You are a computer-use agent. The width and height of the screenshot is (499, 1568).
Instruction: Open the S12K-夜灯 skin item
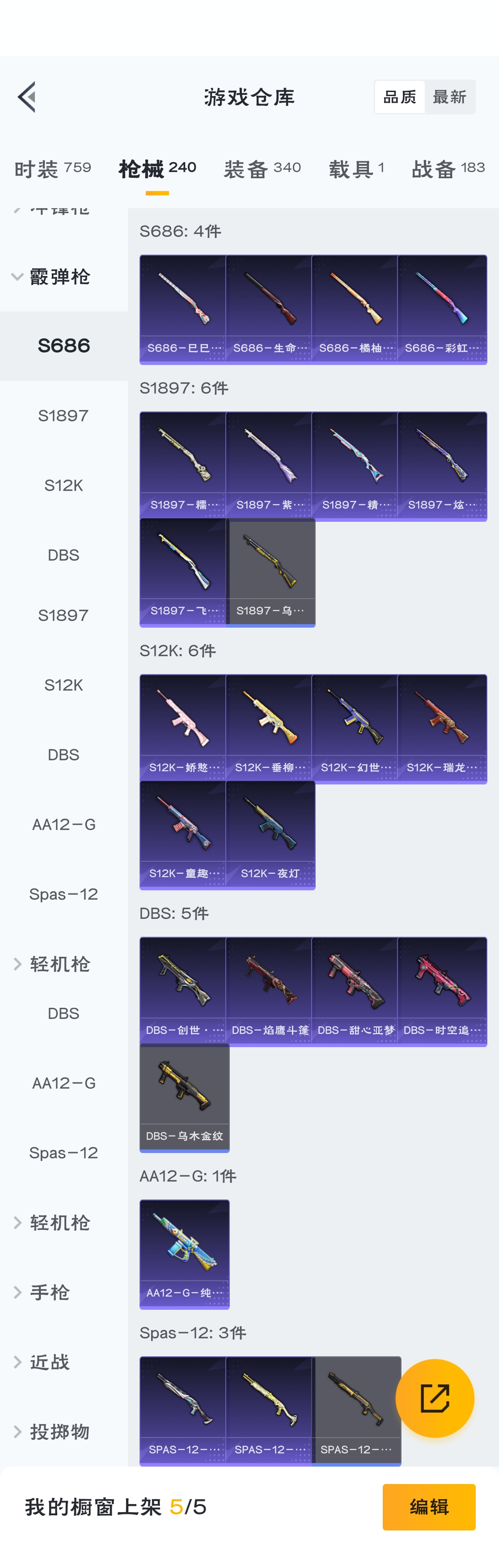click(x=270, y=834)
